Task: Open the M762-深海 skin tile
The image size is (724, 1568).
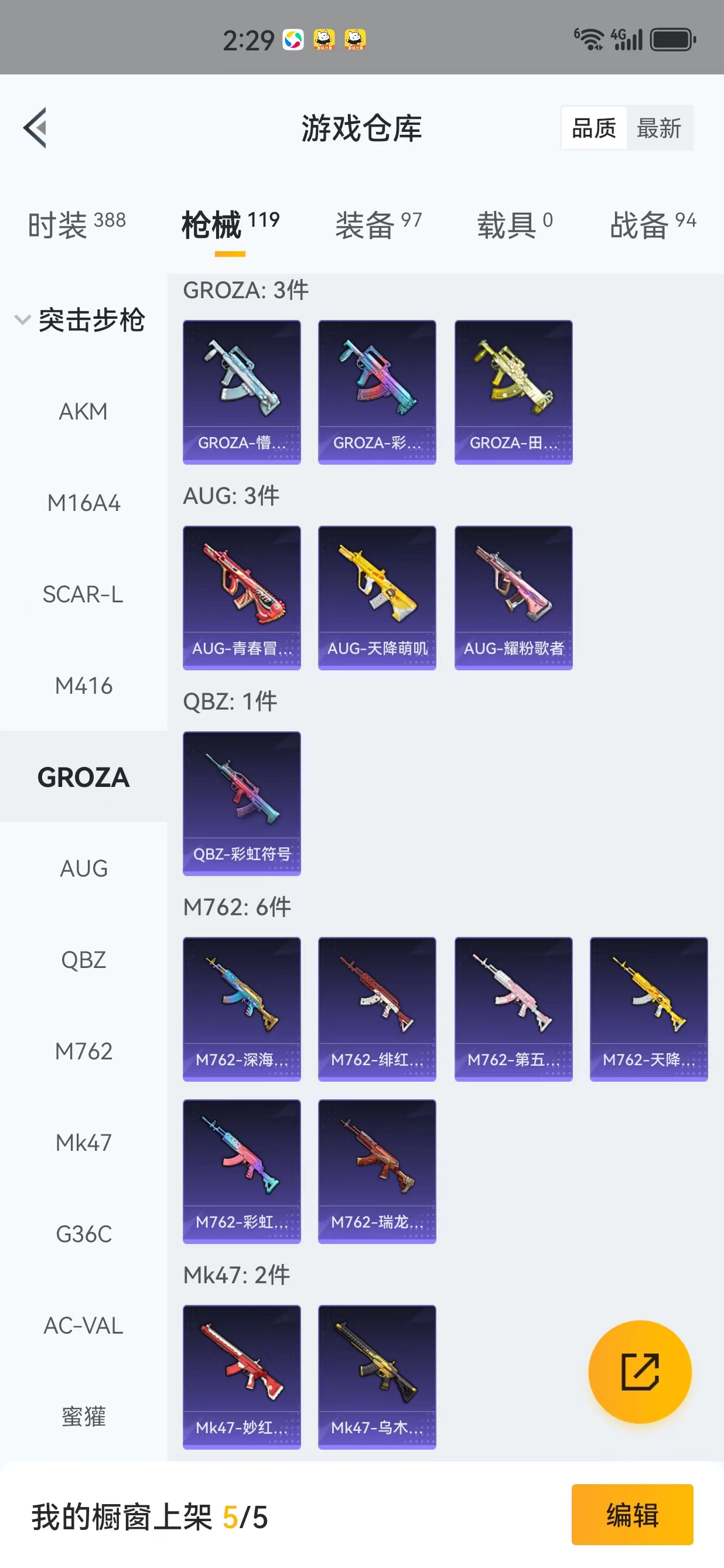Action: pos(241,1008)
